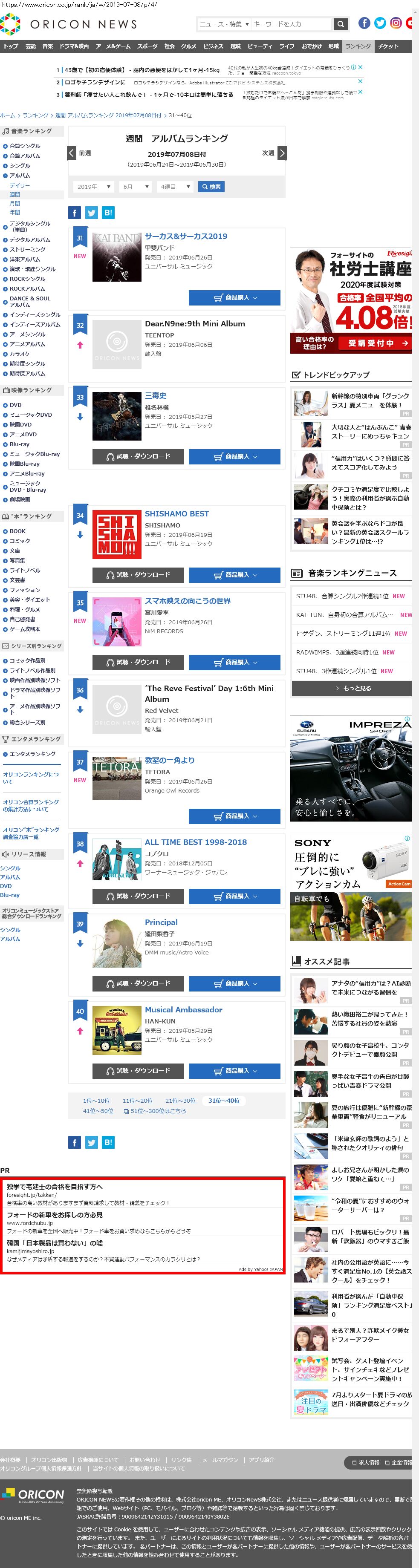Open album サーカス&サーカス2019
This screenshot has width=419, height=1568.
(186, 236)
